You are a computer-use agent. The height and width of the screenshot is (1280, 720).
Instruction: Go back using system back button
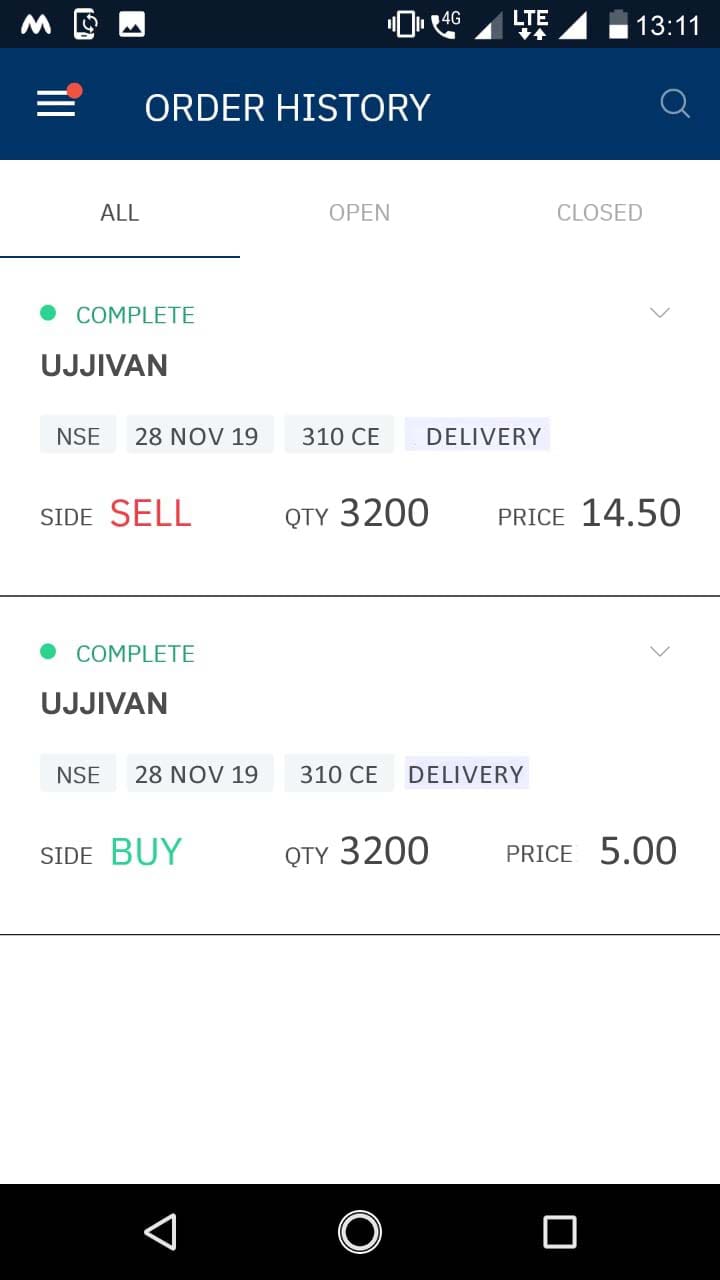click(x=160, y=1232)
